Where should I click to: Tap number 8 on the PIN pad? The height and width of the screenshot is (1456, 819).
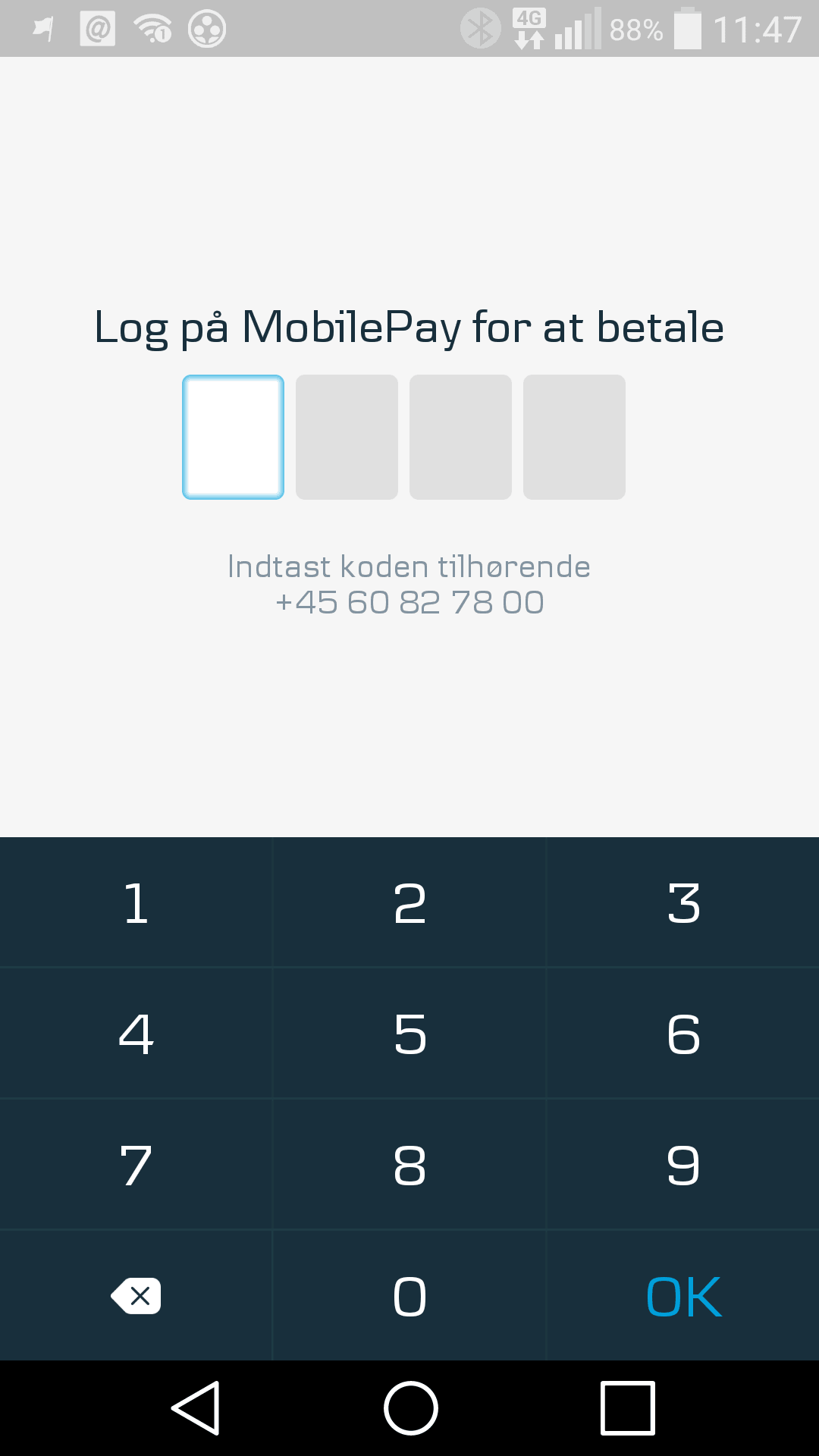[409, 1165]
